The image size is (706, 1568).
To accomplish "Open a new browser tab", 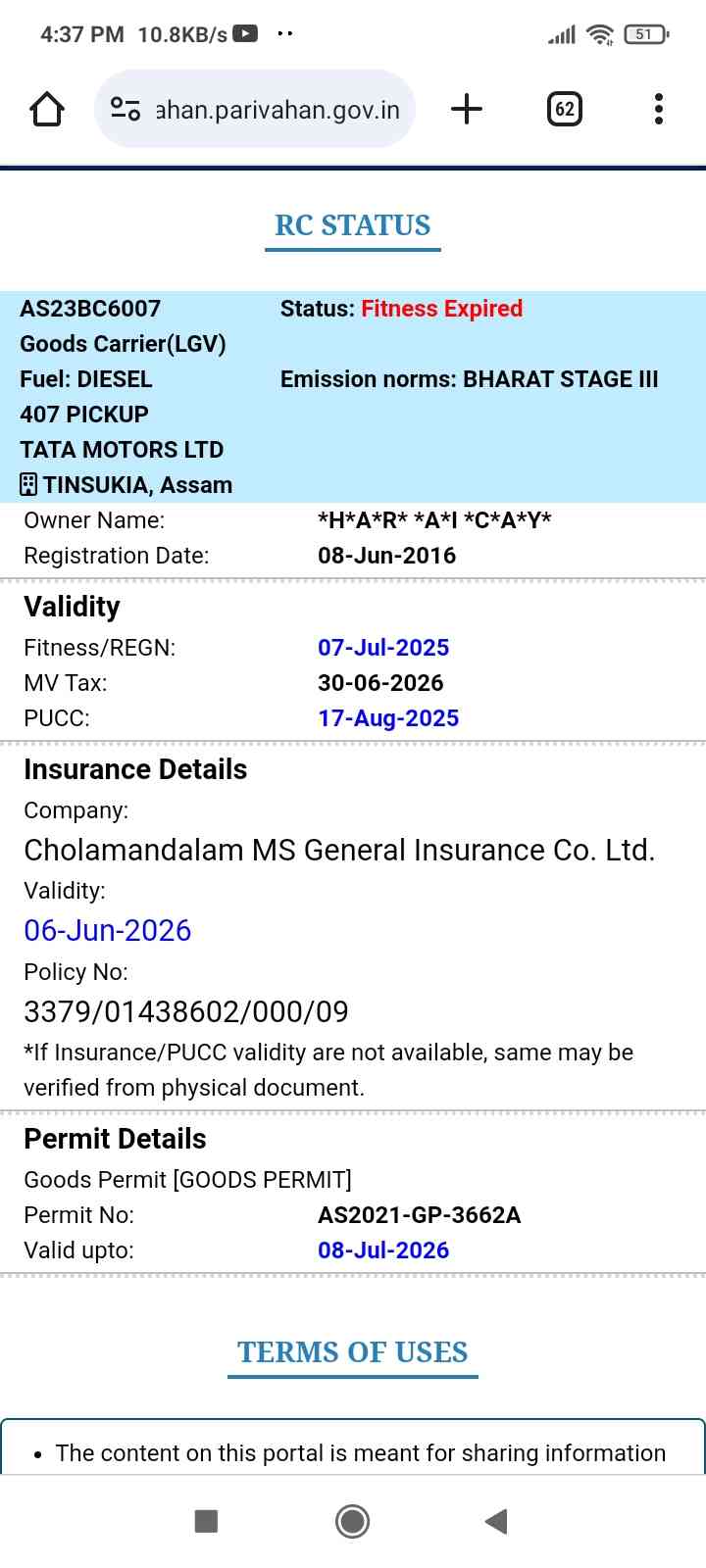I will 467,109.
